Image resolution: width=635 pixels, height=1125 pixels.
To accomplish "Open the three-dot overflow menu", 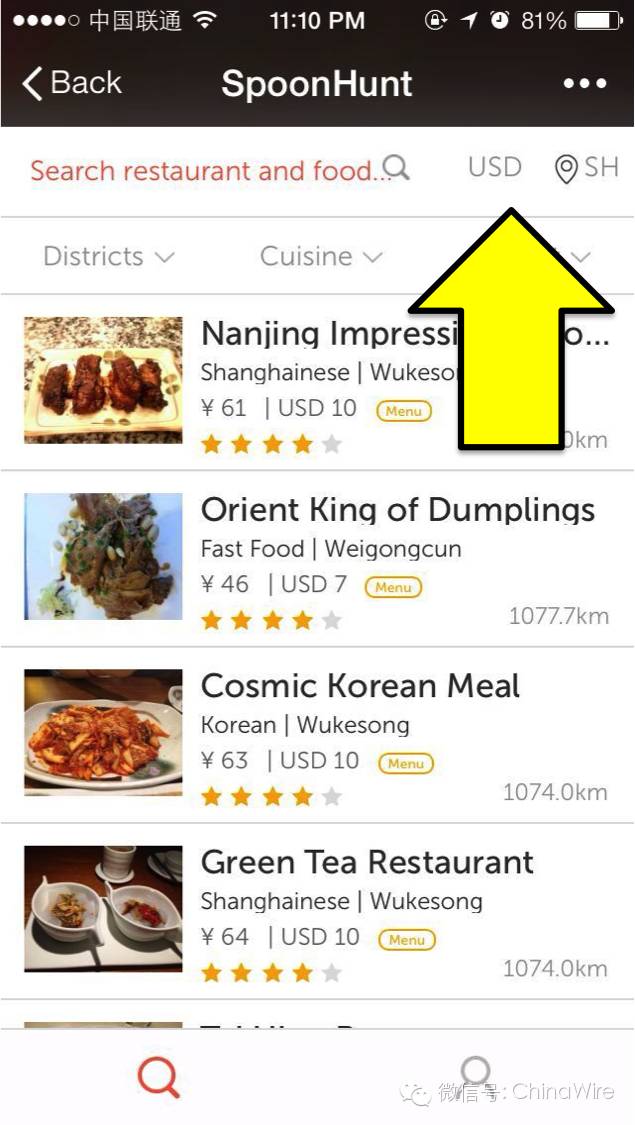I will 585,84.
